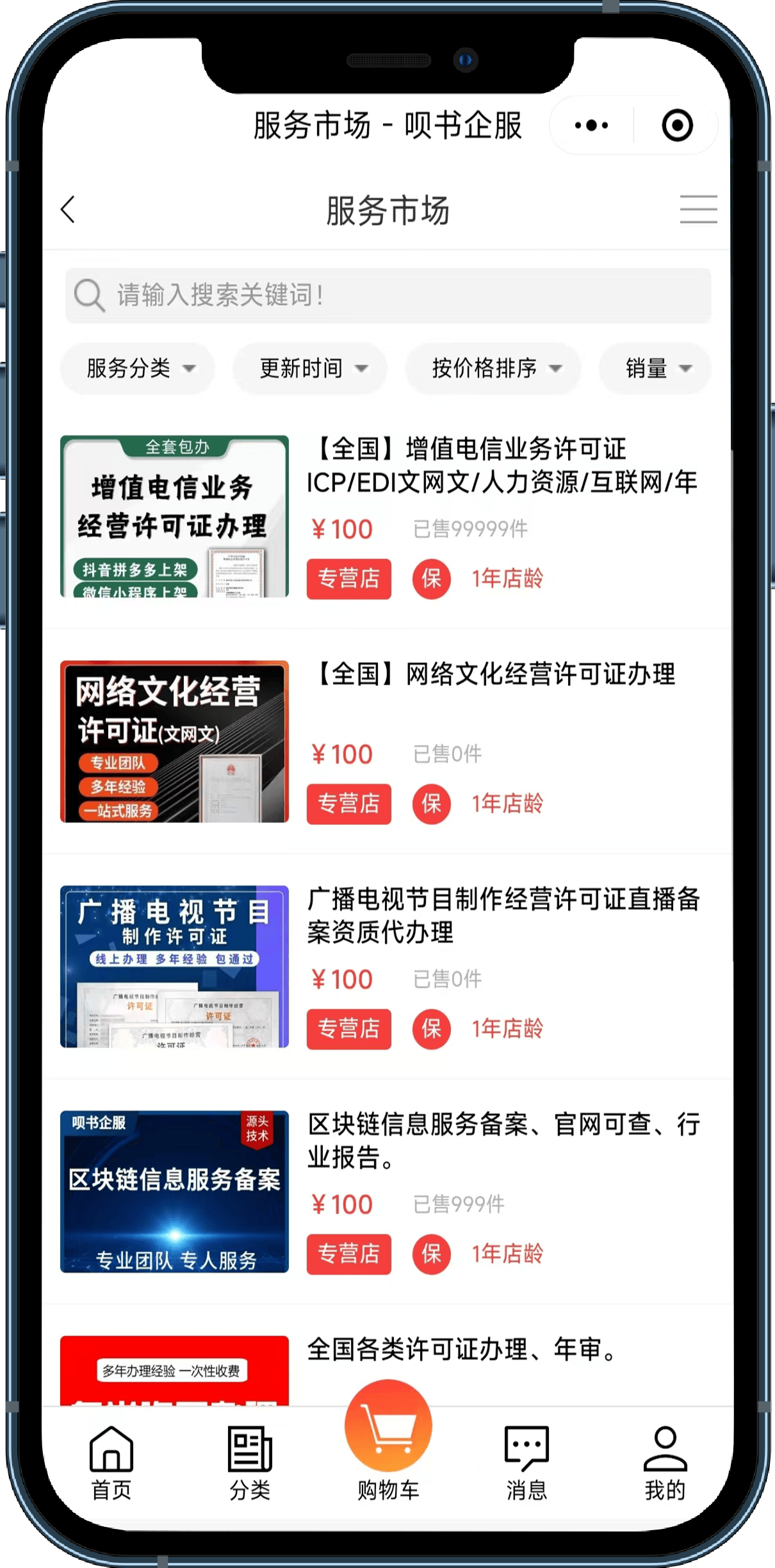The height and width of the screenshot is (1568, 775).
Task: Open the 网络文化经营许可证办理 listing
Action: 495,674
